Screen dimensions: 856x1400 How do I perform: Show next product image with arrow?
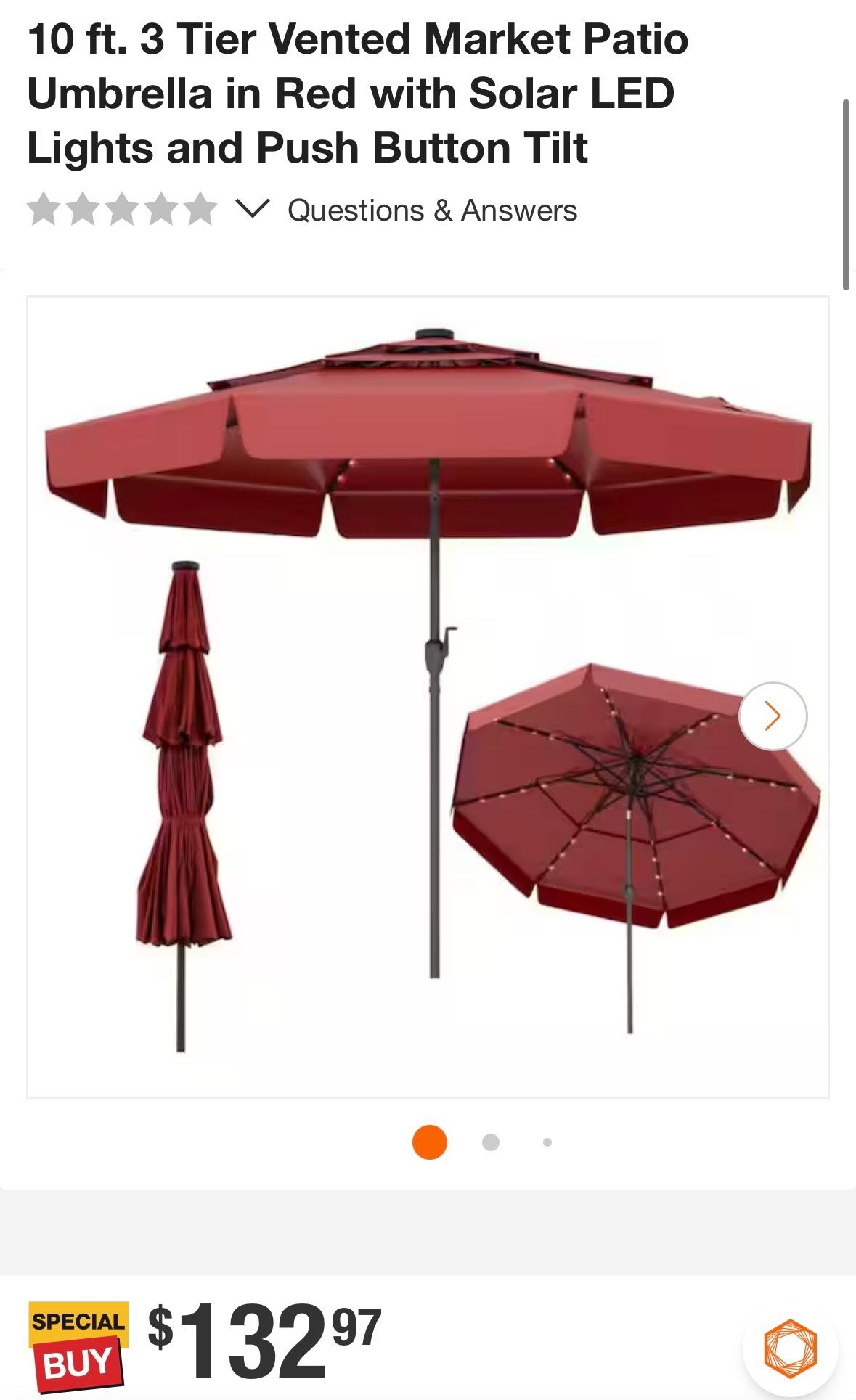pos(773,716)
